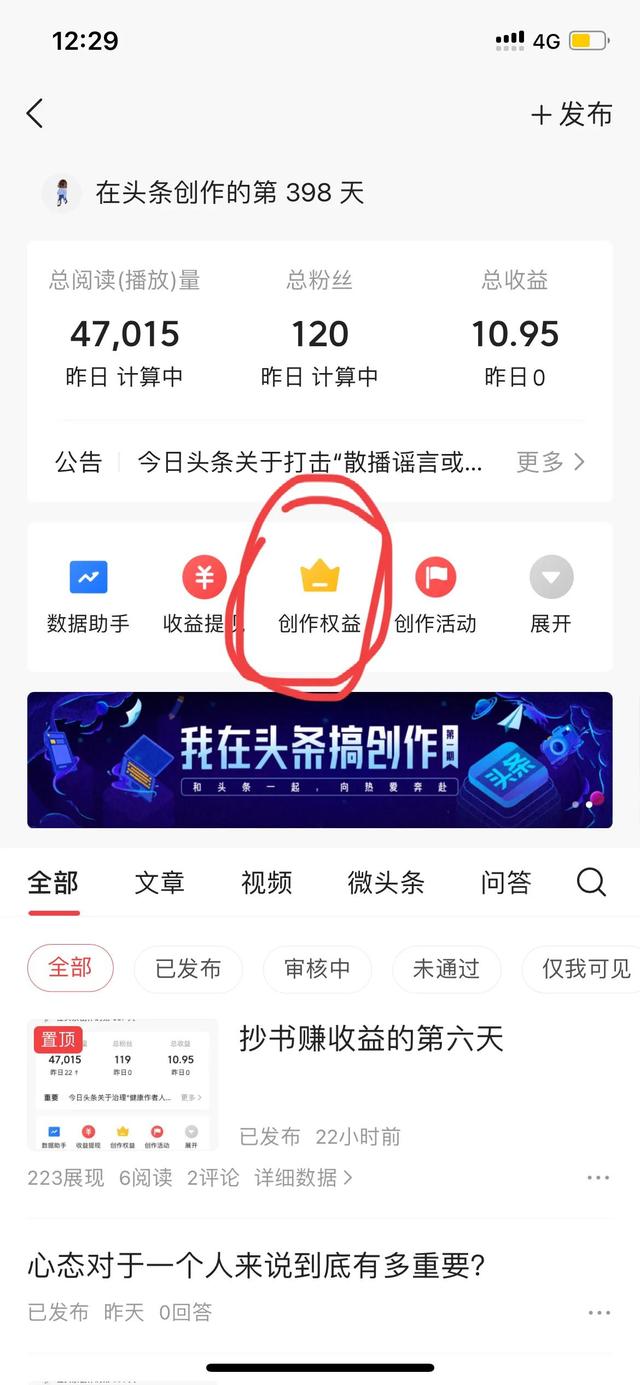The width and height of the screenshot is (640, 1385).
Task: Expand more tools via 展开
Action: pos(551,597)
